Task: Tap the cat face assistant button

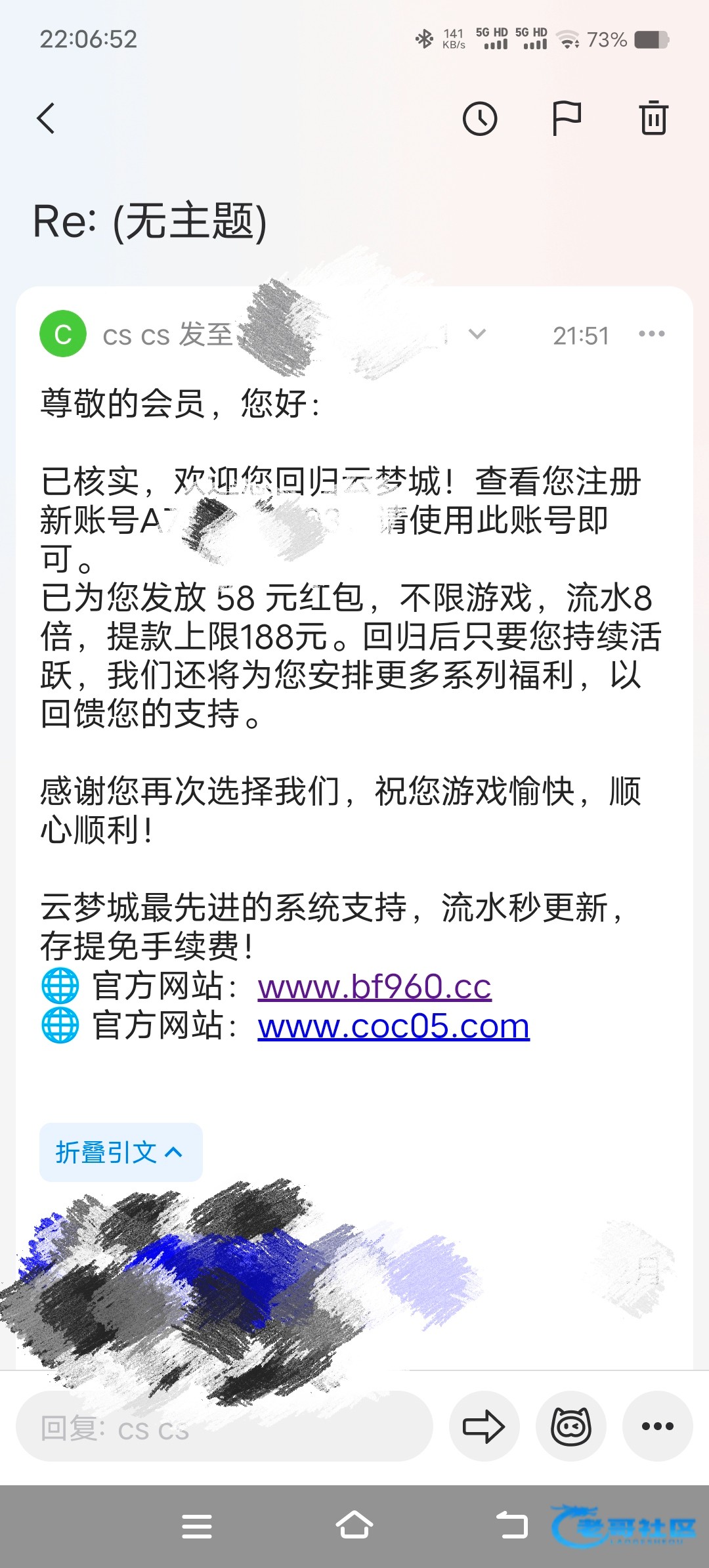Action: [570, 1426]
